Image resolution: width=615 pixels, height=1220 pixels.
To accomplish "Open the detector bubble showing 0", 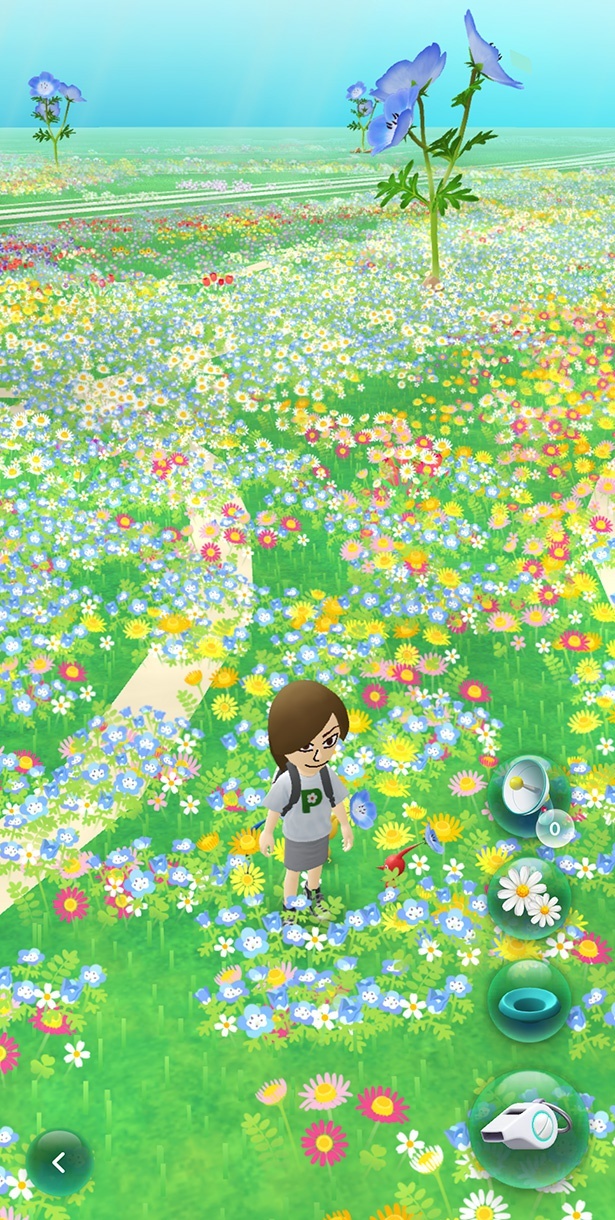I will [527, 795].
